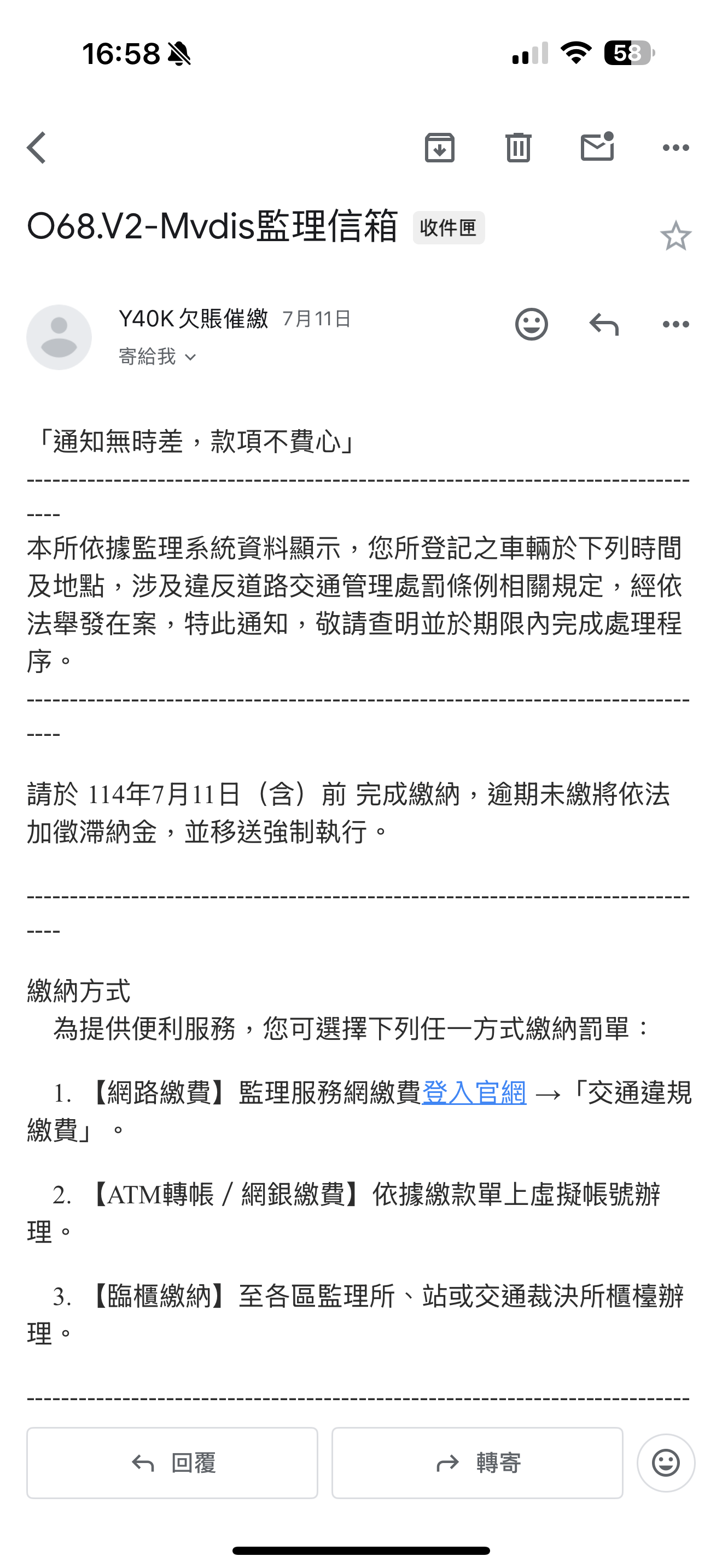Image resolution: width=722 pixels, height=1568 pixels.
Task: Star this email
Action: 676,236
